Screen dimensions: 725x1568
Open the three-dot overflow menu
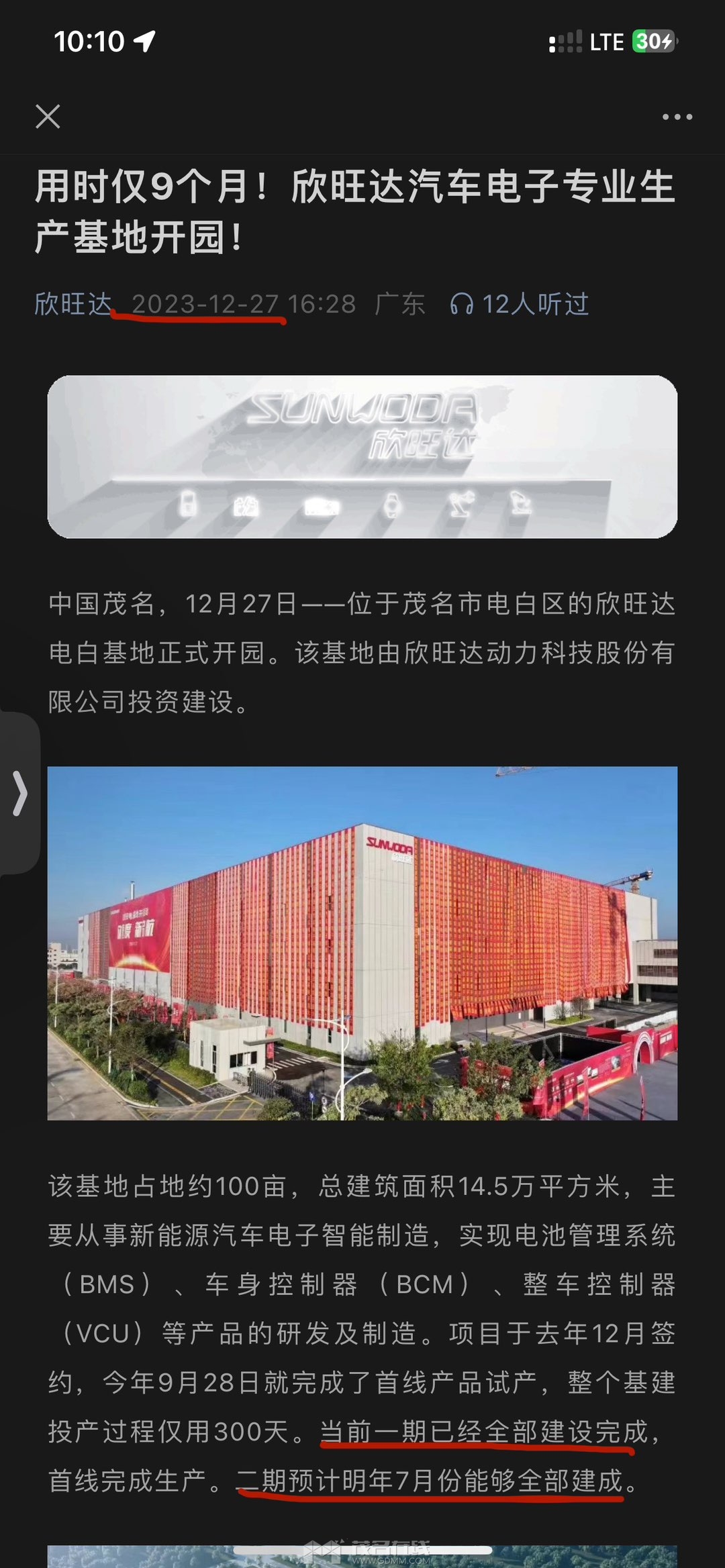tap(677, 117)
